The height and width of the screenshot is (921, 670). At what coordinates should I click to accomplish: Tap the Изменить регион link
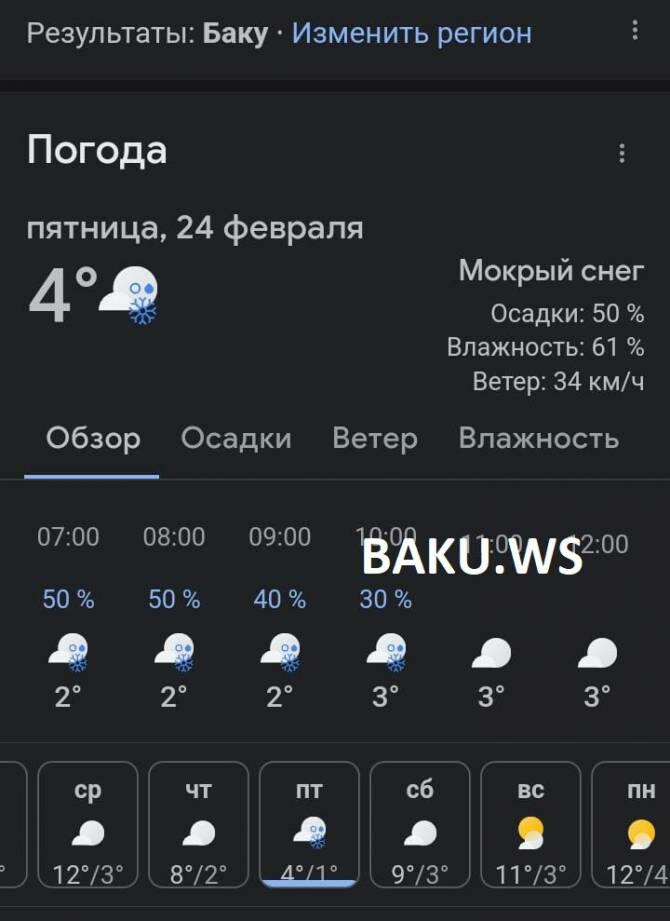click(x=411, y=33)
